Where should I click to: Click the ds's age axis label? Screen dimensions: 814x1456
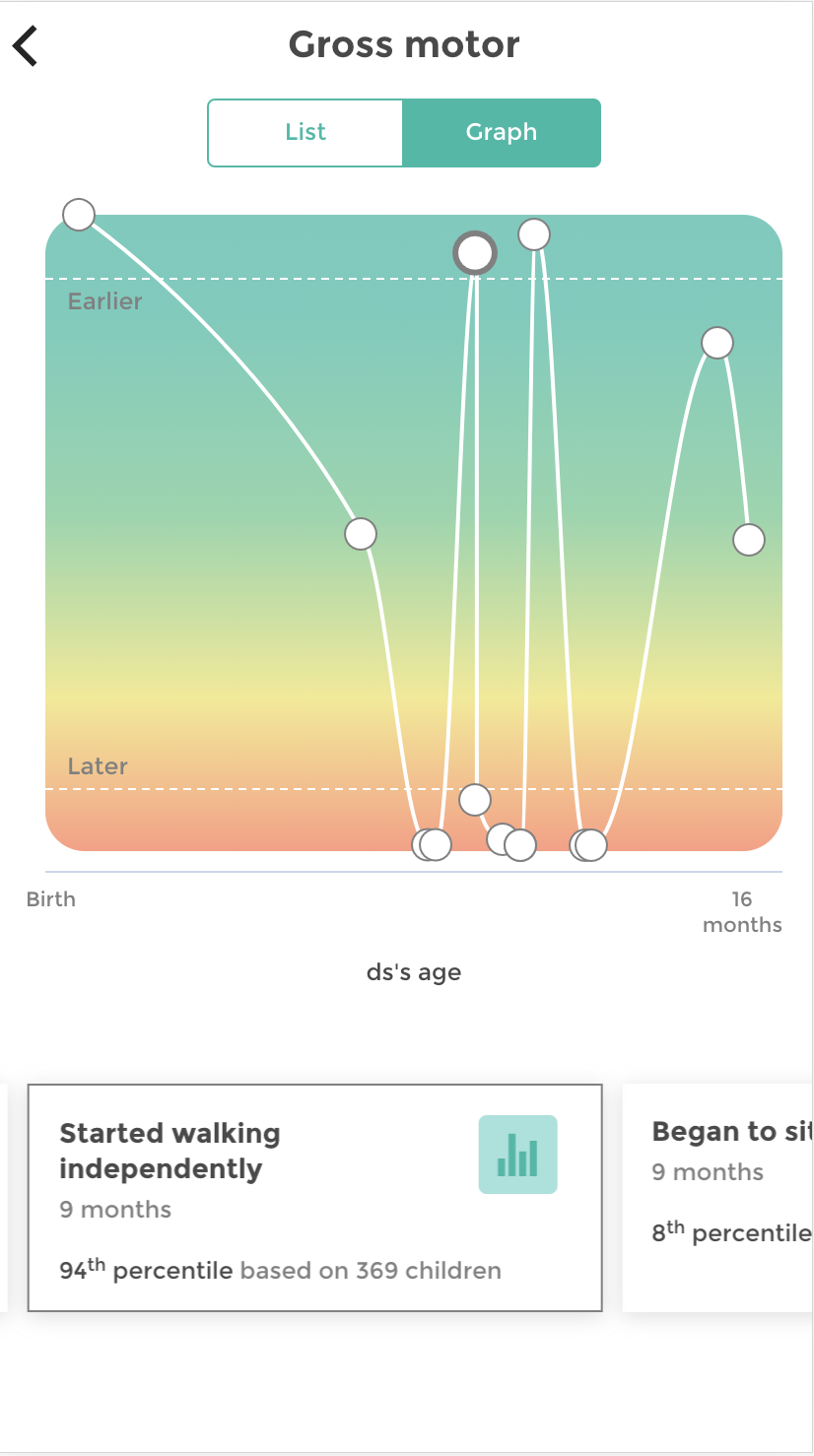point(413,972)
